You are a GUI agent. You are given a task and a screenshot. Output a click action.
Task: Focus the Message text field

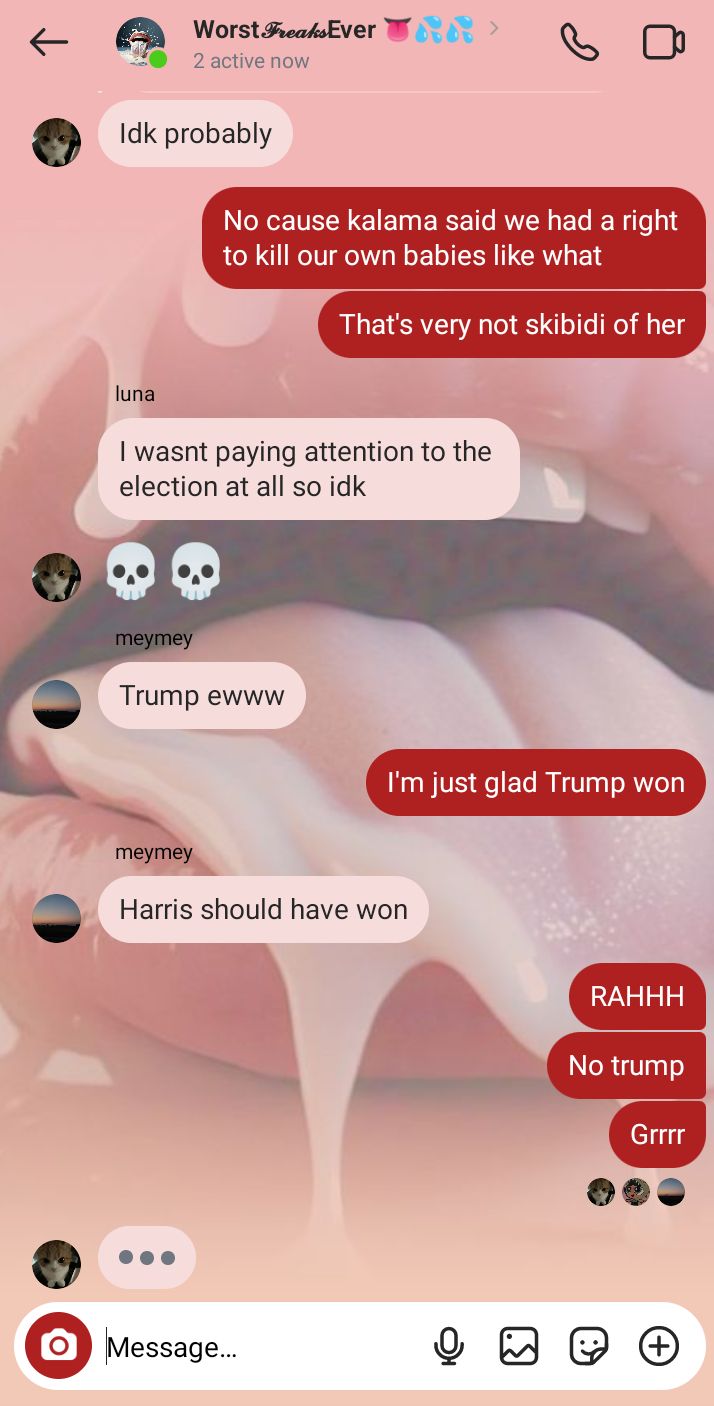point(260,1347)
